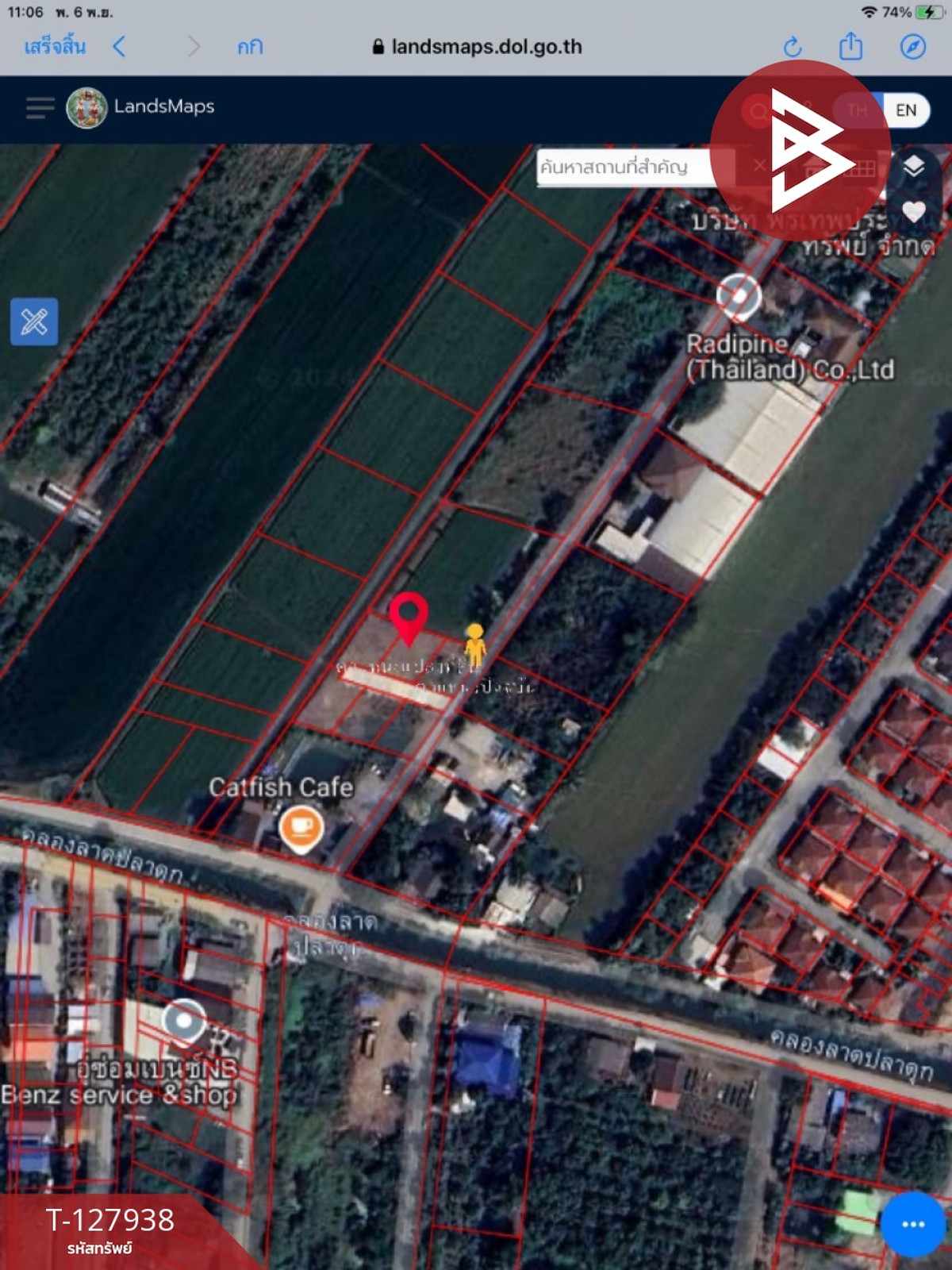Select the red parcel pin marker

409,615
